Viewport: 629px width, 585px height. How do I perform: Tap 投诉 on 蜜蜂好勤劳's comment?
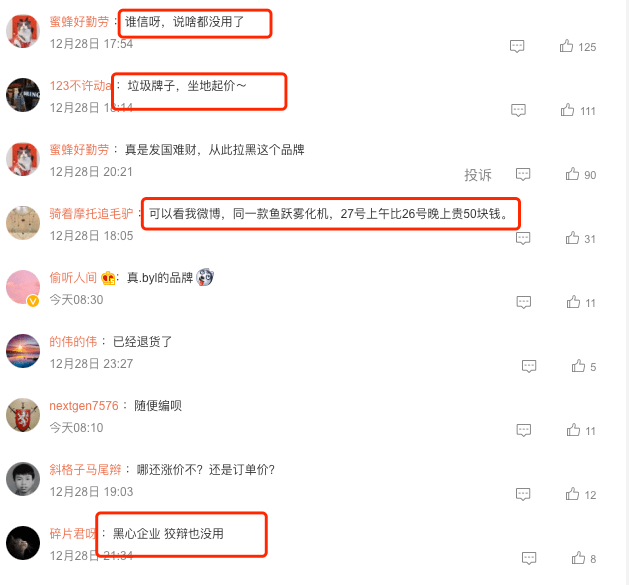478,175
